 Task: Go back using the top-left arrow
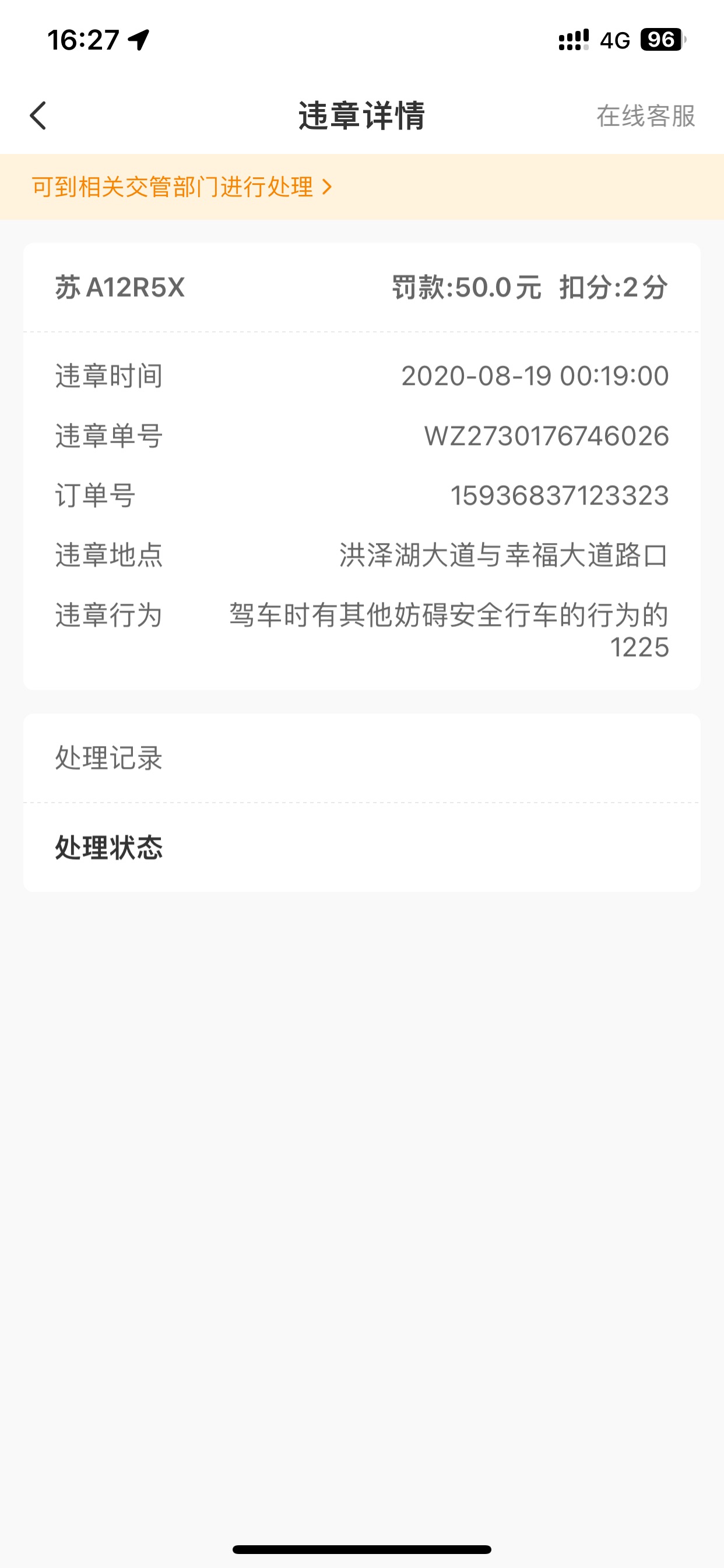tap(38, 116)
